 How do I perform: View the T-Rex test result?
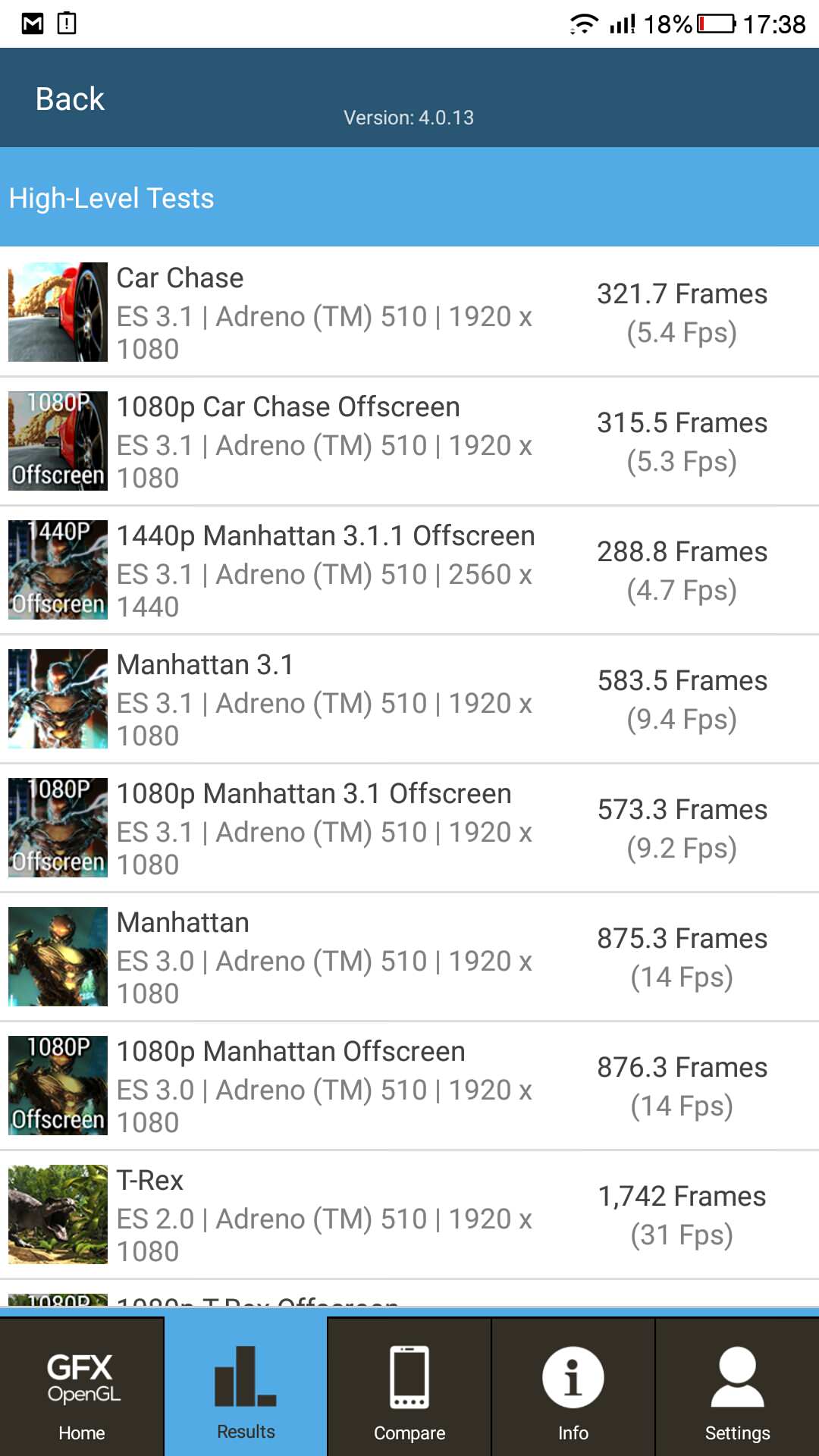[409, 1214]
